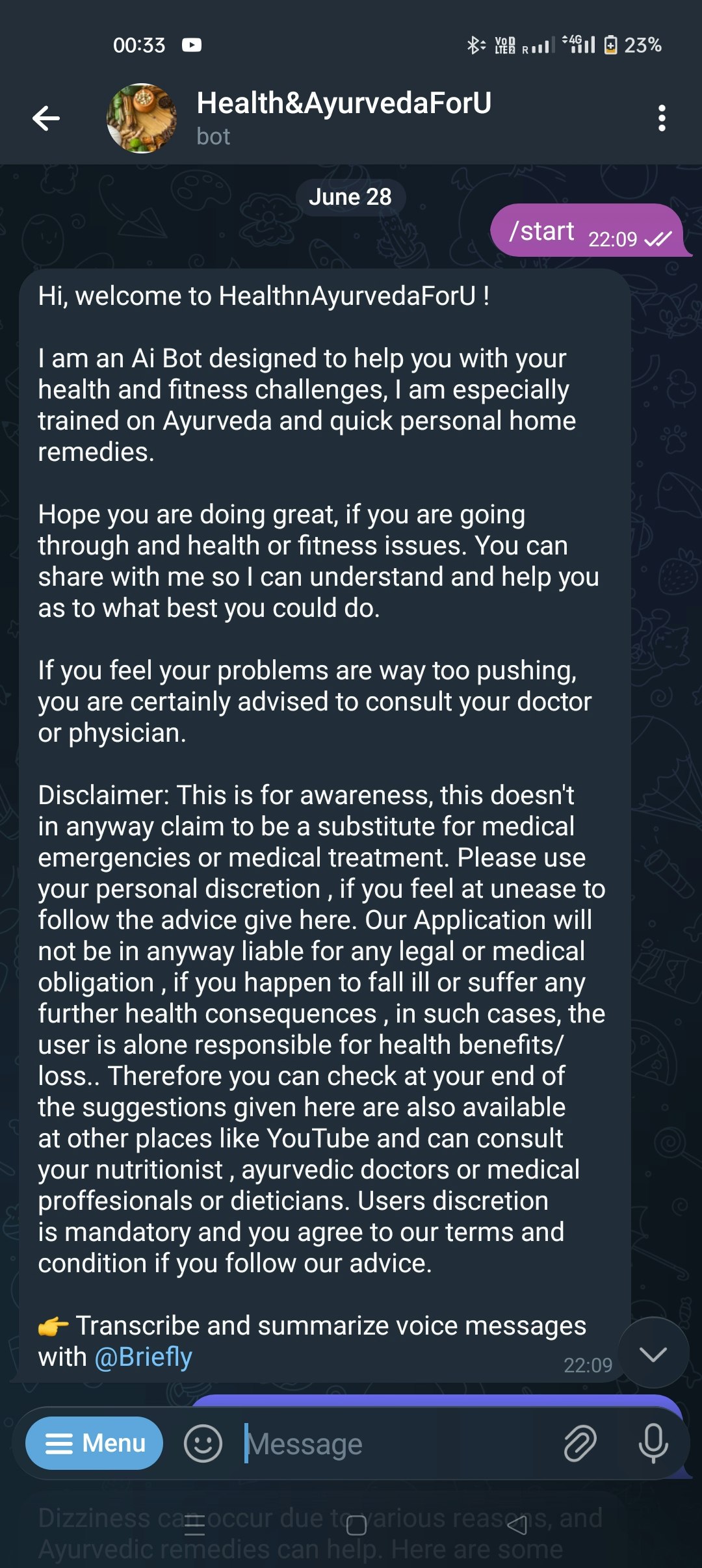
Task: Open the @Briefly mention link
Action: point(143,1357)
